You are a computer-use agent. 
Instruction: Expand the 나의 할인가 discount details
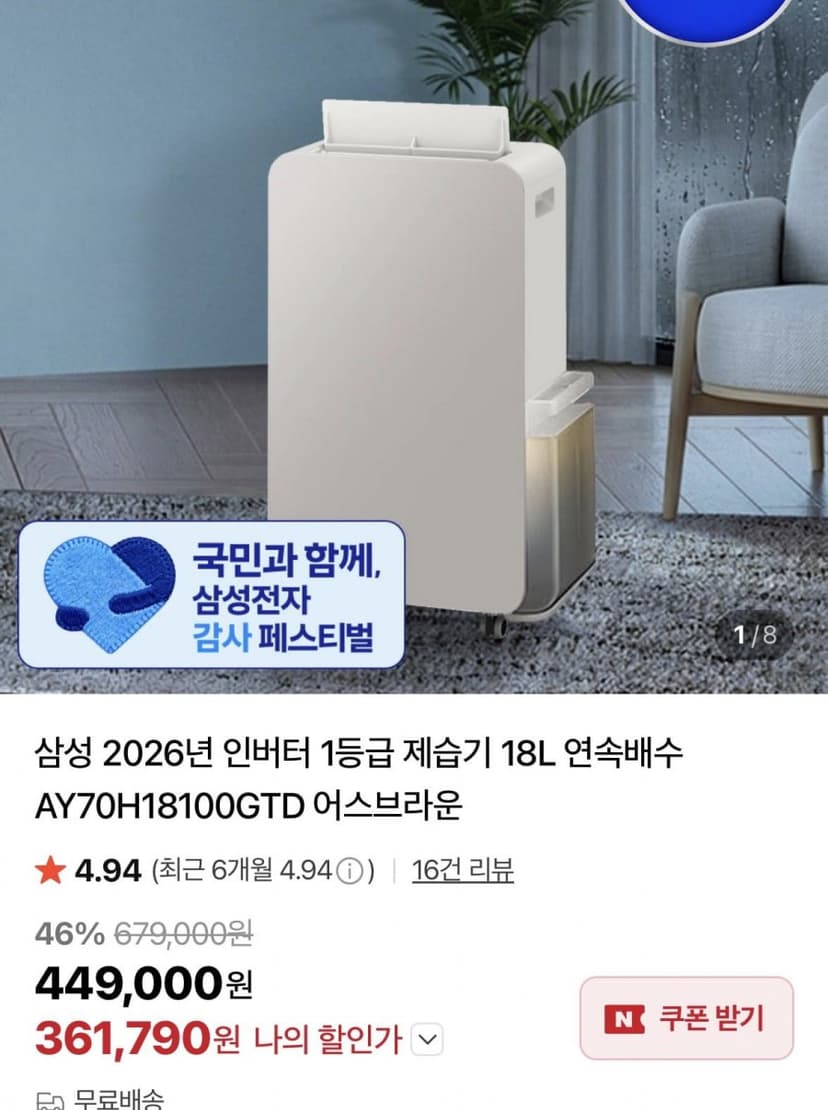click(427, 1040)
